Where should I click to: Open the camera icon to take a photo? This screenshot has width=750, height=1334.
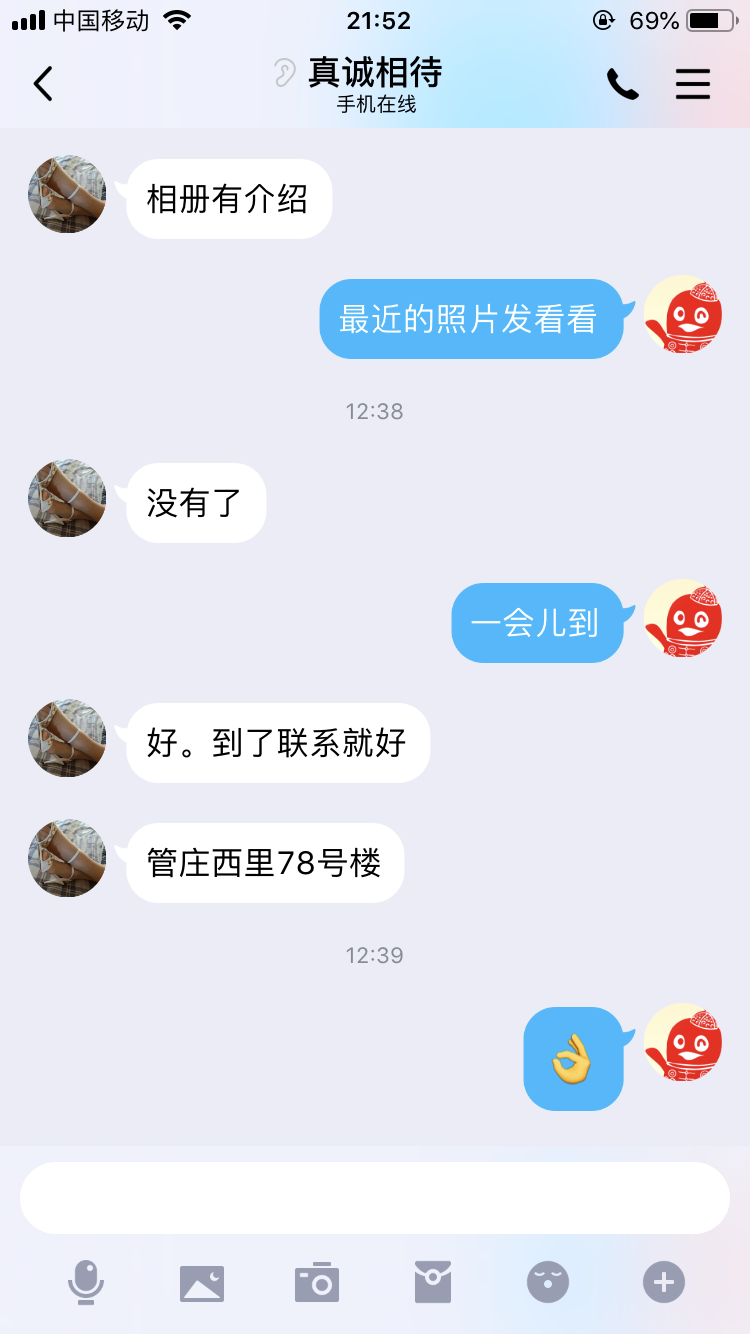317,1281
